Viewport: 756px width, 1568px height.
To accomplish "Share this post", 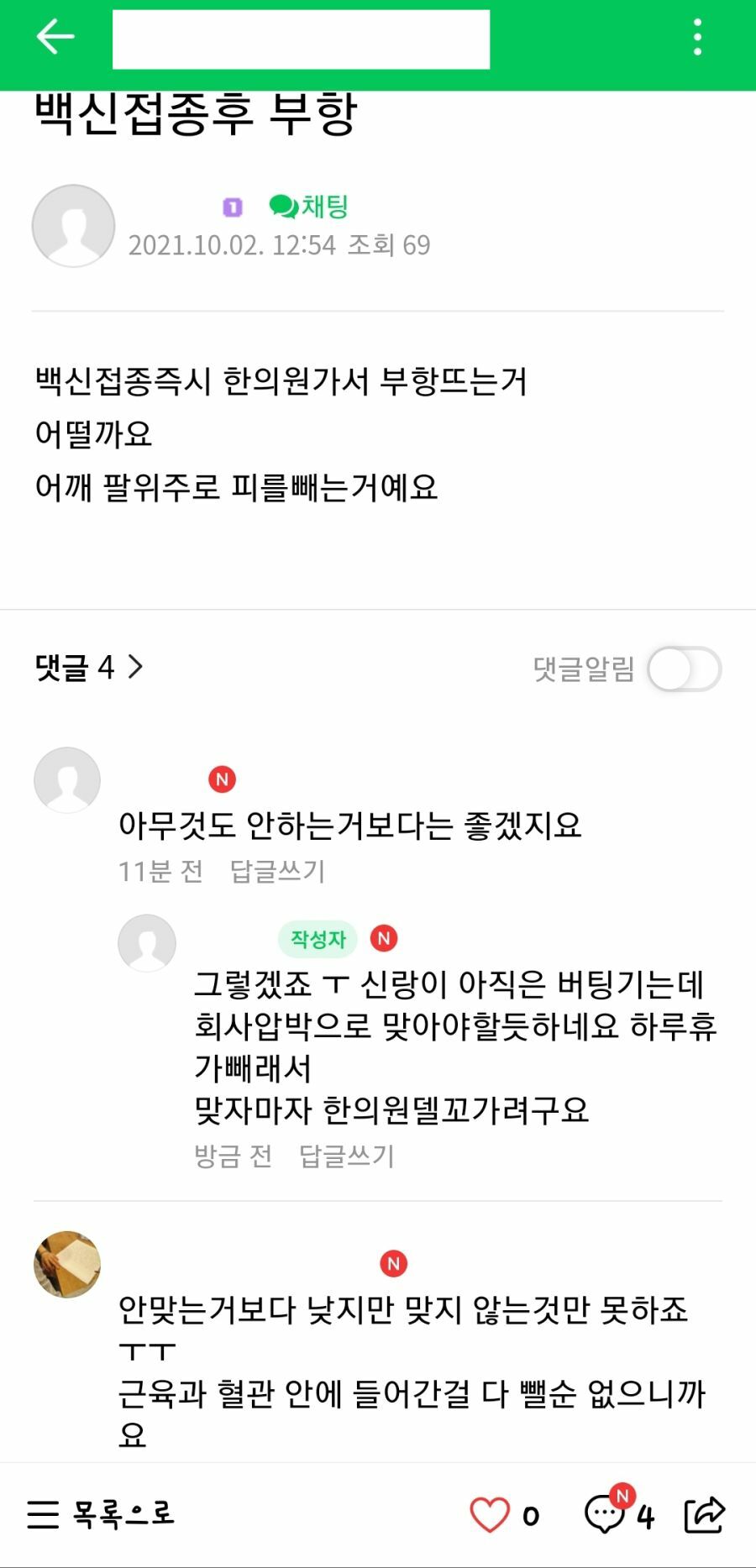I will 704,1514.
